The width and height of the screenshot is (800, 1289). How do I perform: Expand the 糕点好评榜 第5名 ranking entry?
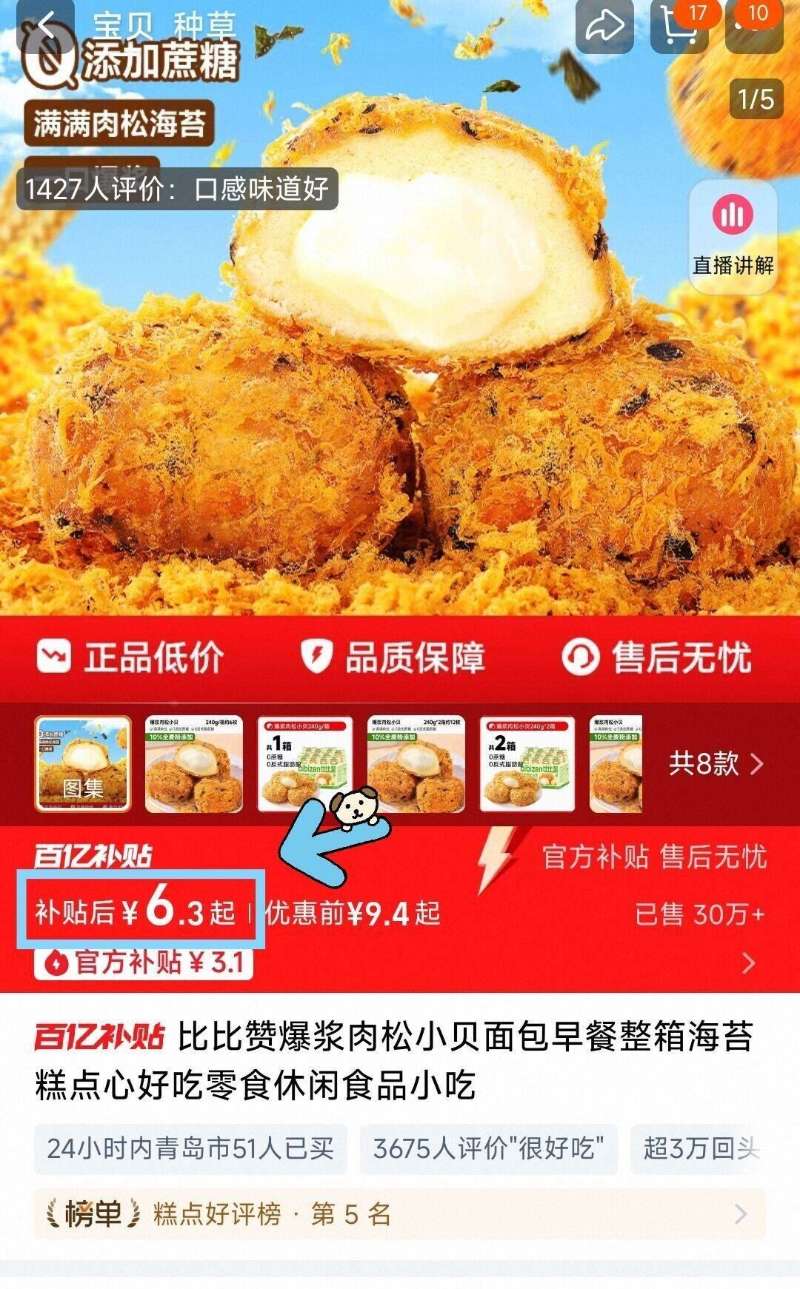[x=400, y=1211]
